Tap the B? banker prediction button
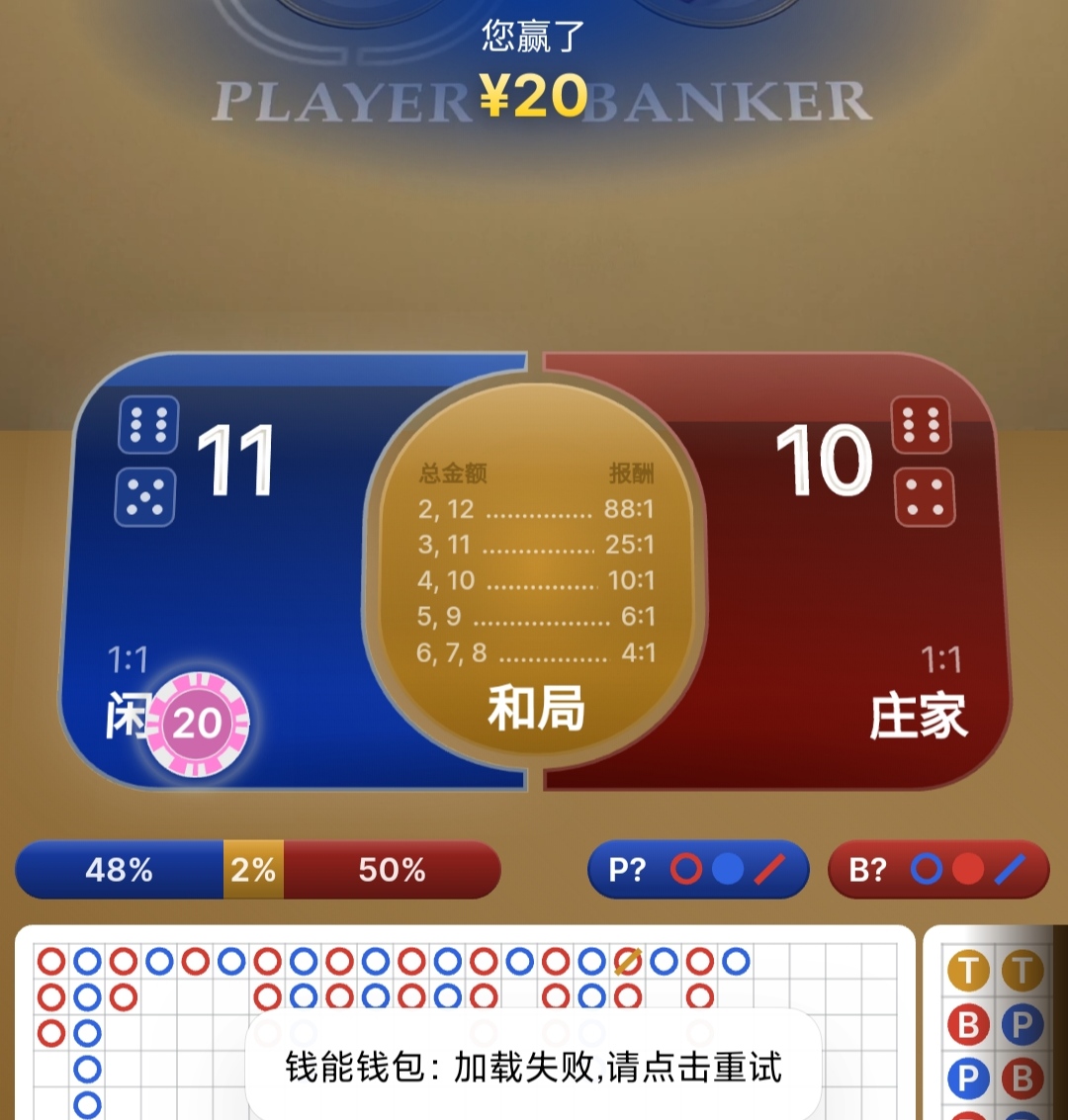 [x=937, y=870]
